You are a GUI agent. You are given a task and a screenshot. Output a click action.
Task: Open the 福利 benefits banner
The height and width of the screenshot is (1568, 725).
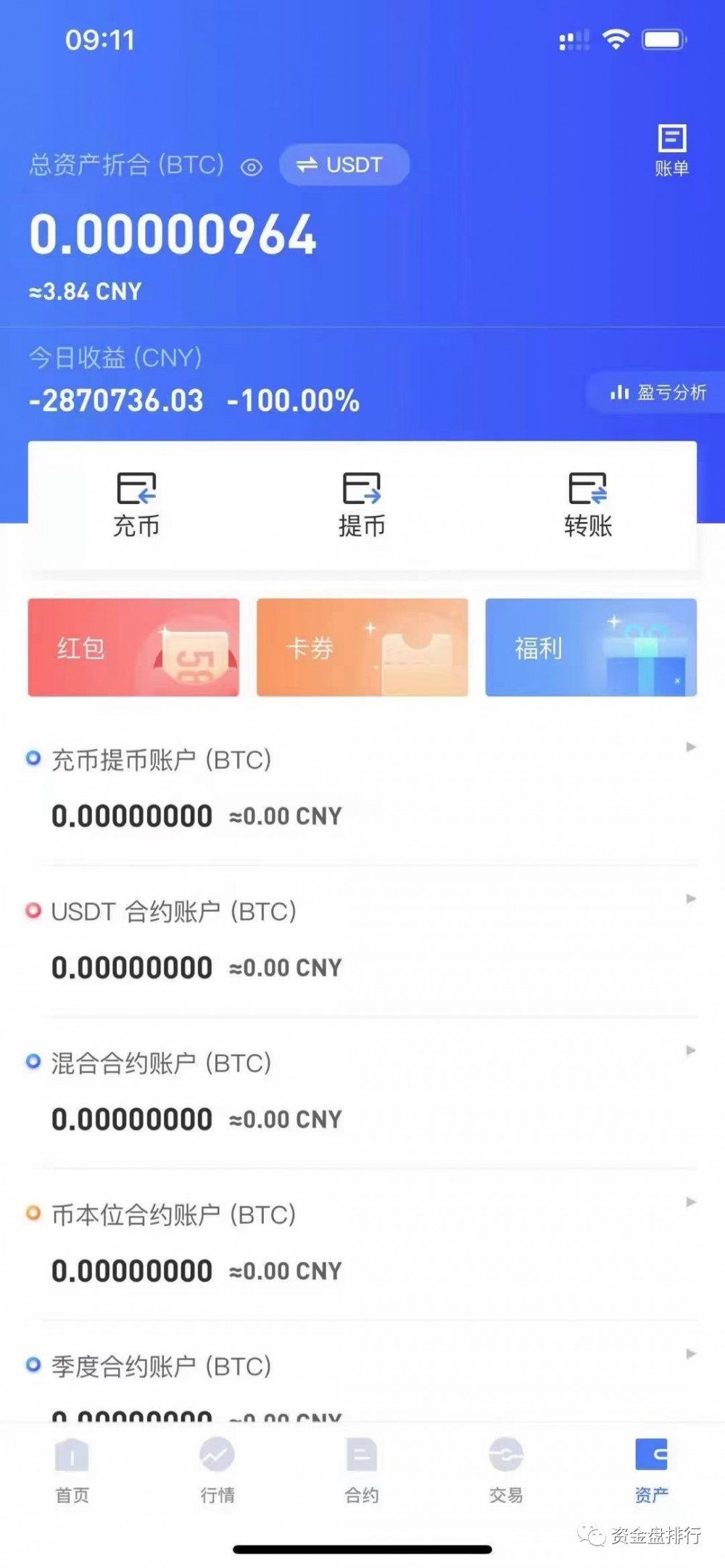coord(591,647)
